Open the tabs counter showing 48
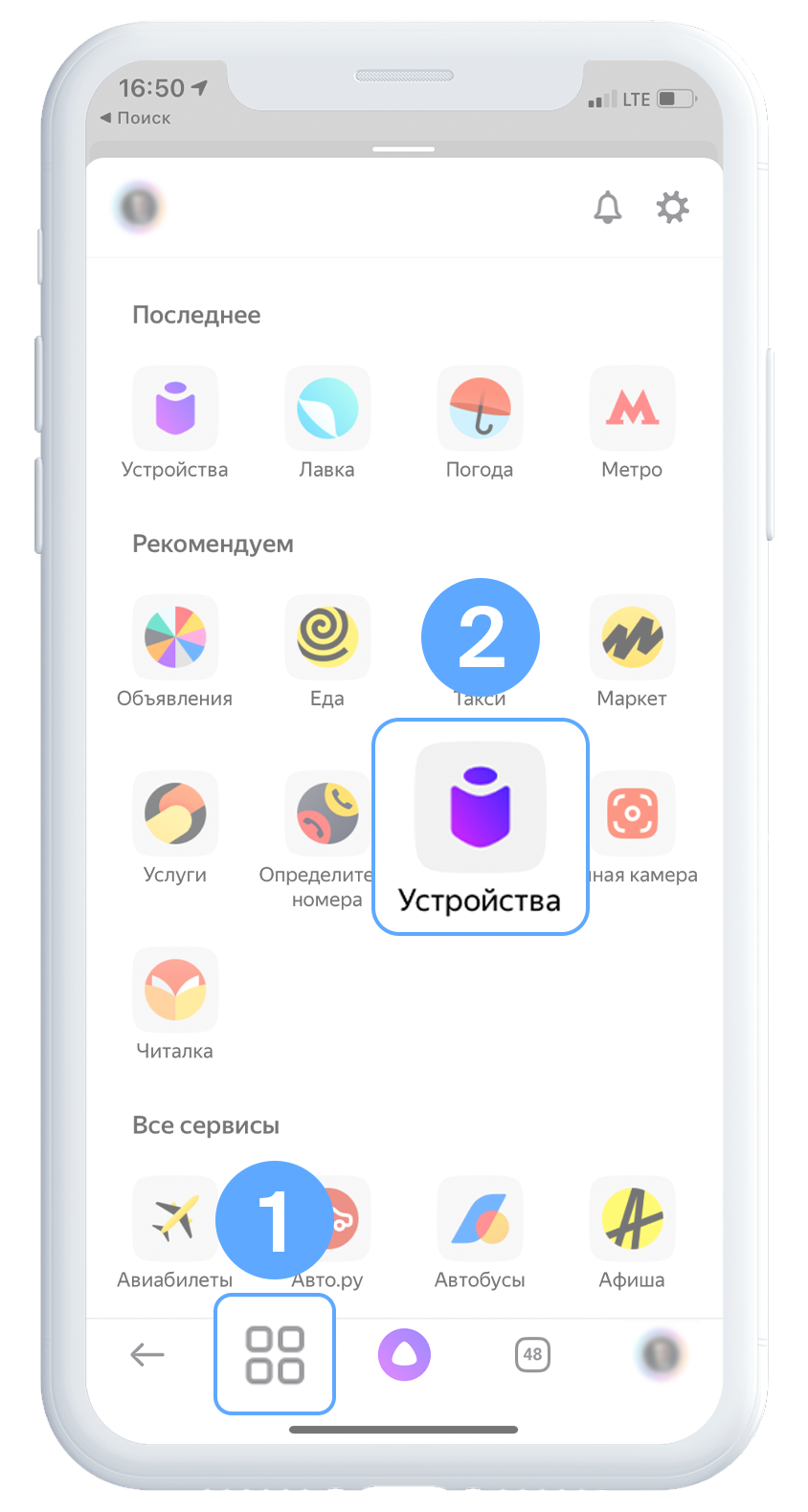The height and width of the screenshot is (1512, 808). coord(532,1354)
